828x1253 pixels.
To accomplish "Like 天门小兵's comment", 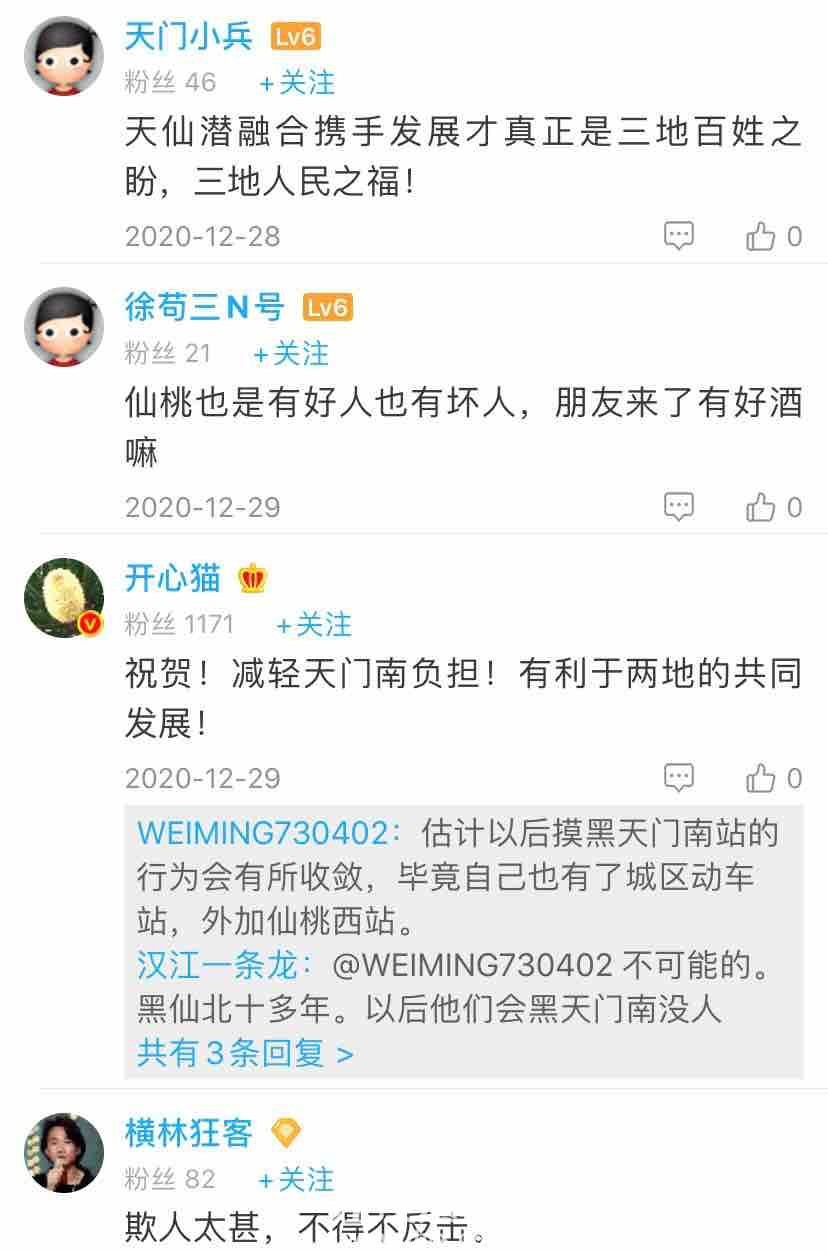I will point(761,236).
